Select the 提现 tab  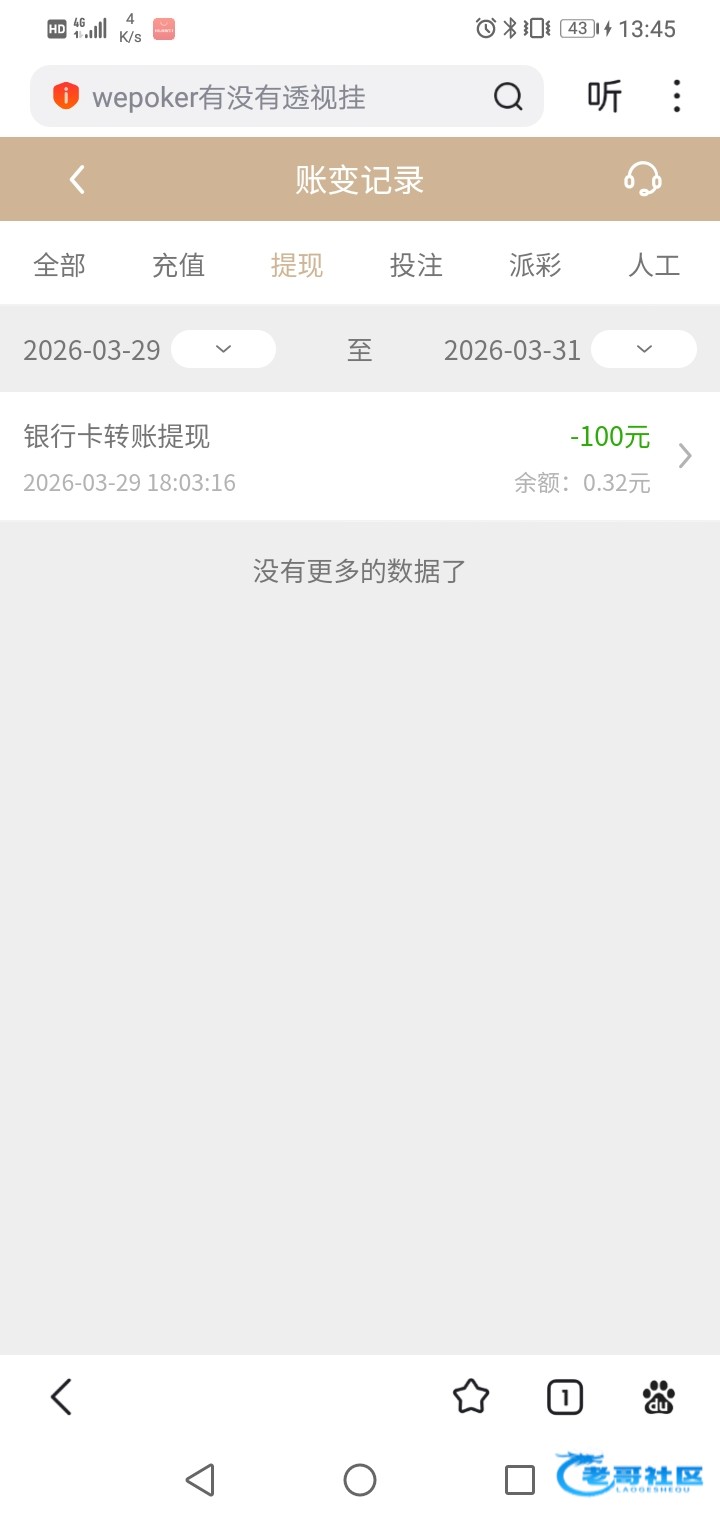pos(297,265)
